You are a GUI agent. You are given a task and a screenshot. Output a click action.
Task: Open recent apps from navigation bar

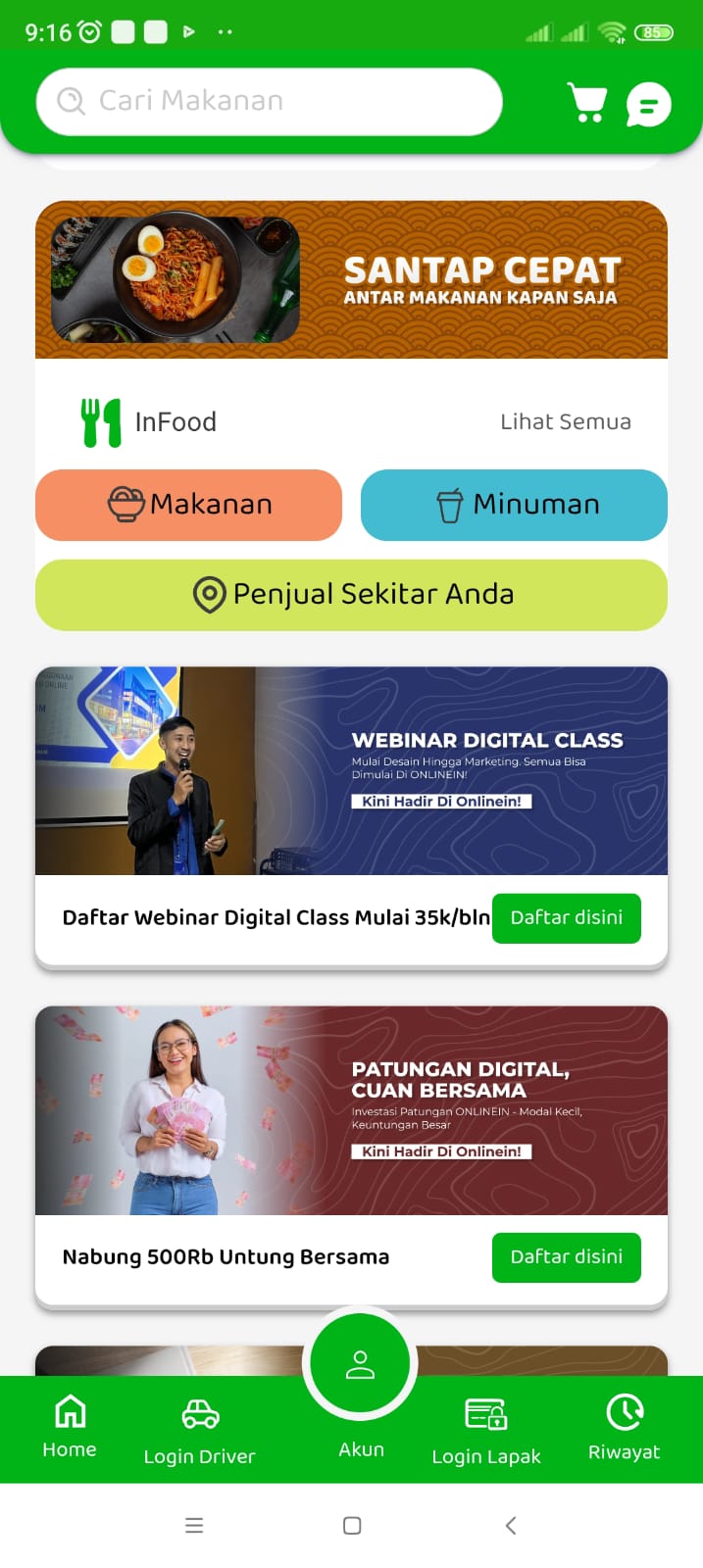[x=194, y=1525]
